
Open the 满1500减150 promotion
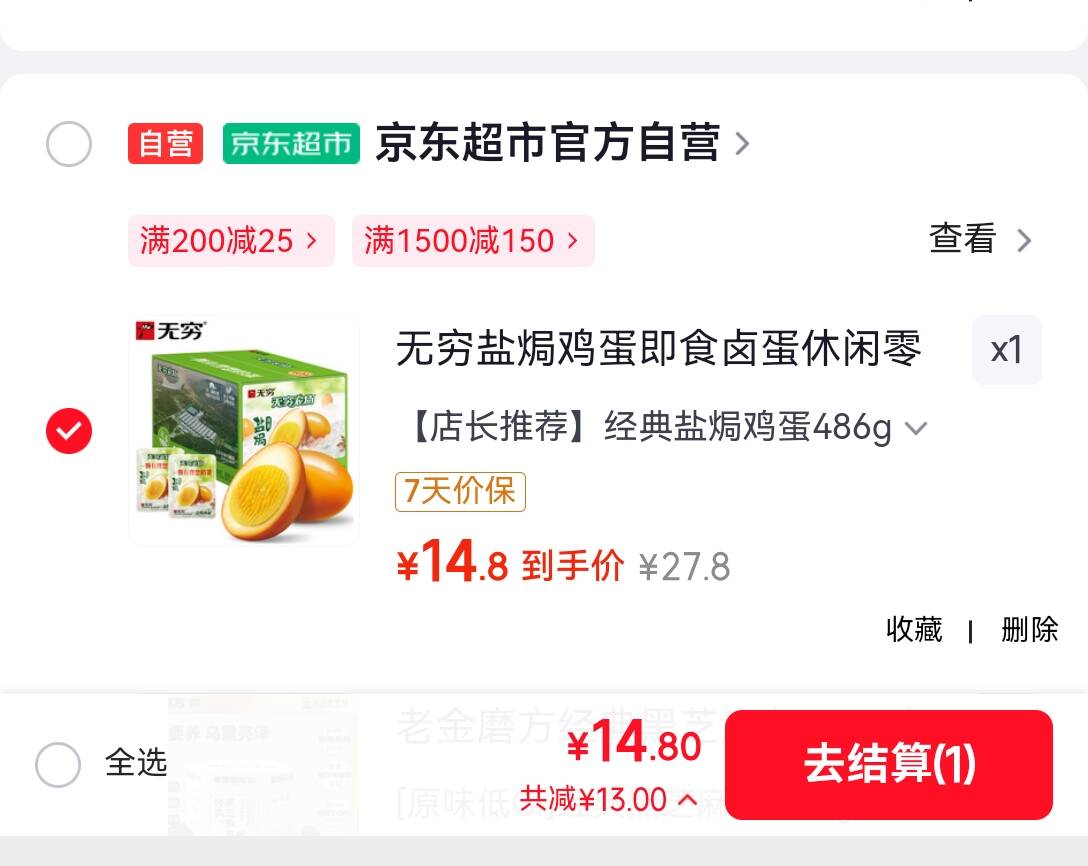coord(472,241)
